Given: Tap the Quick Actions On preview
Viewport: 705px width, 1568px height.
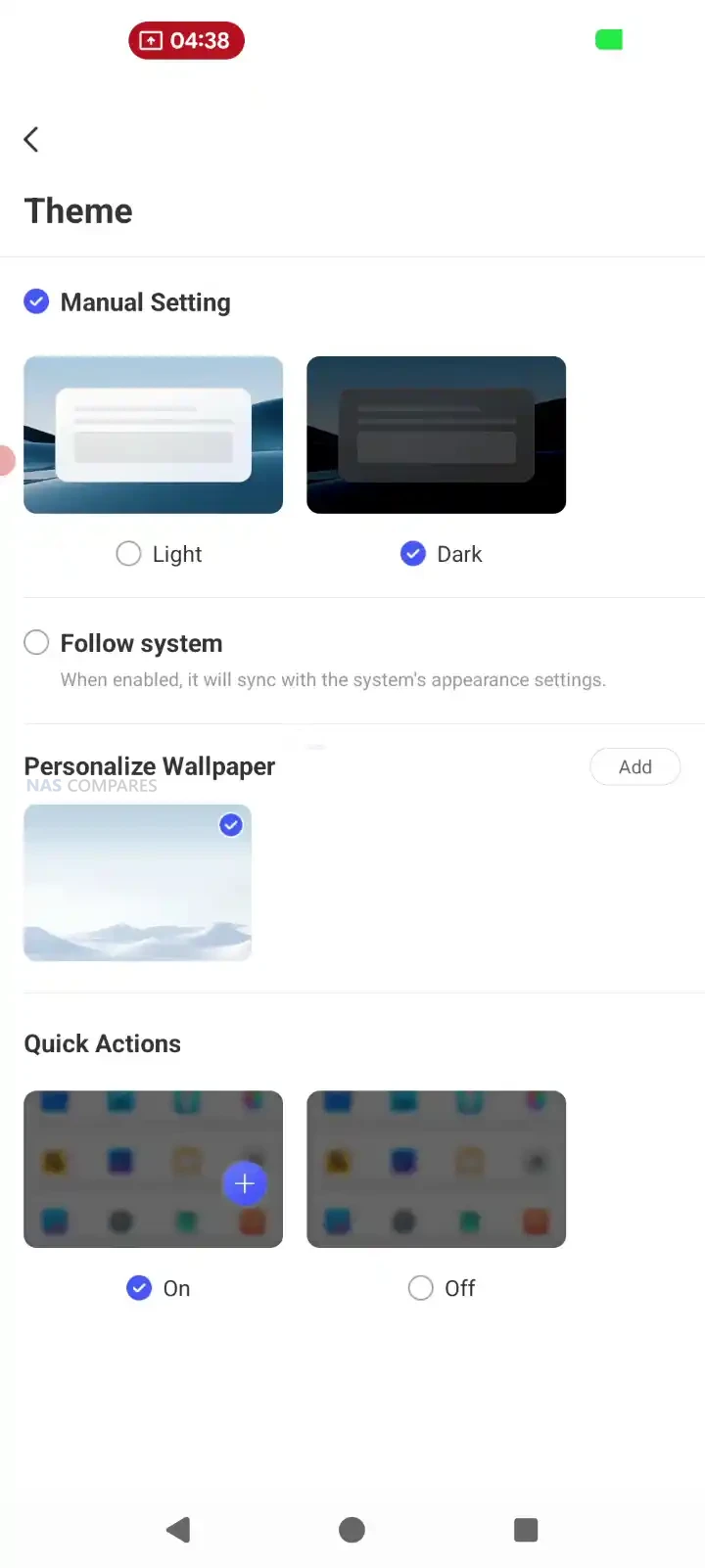Looking at the screenshot, I should point(153,1169).
